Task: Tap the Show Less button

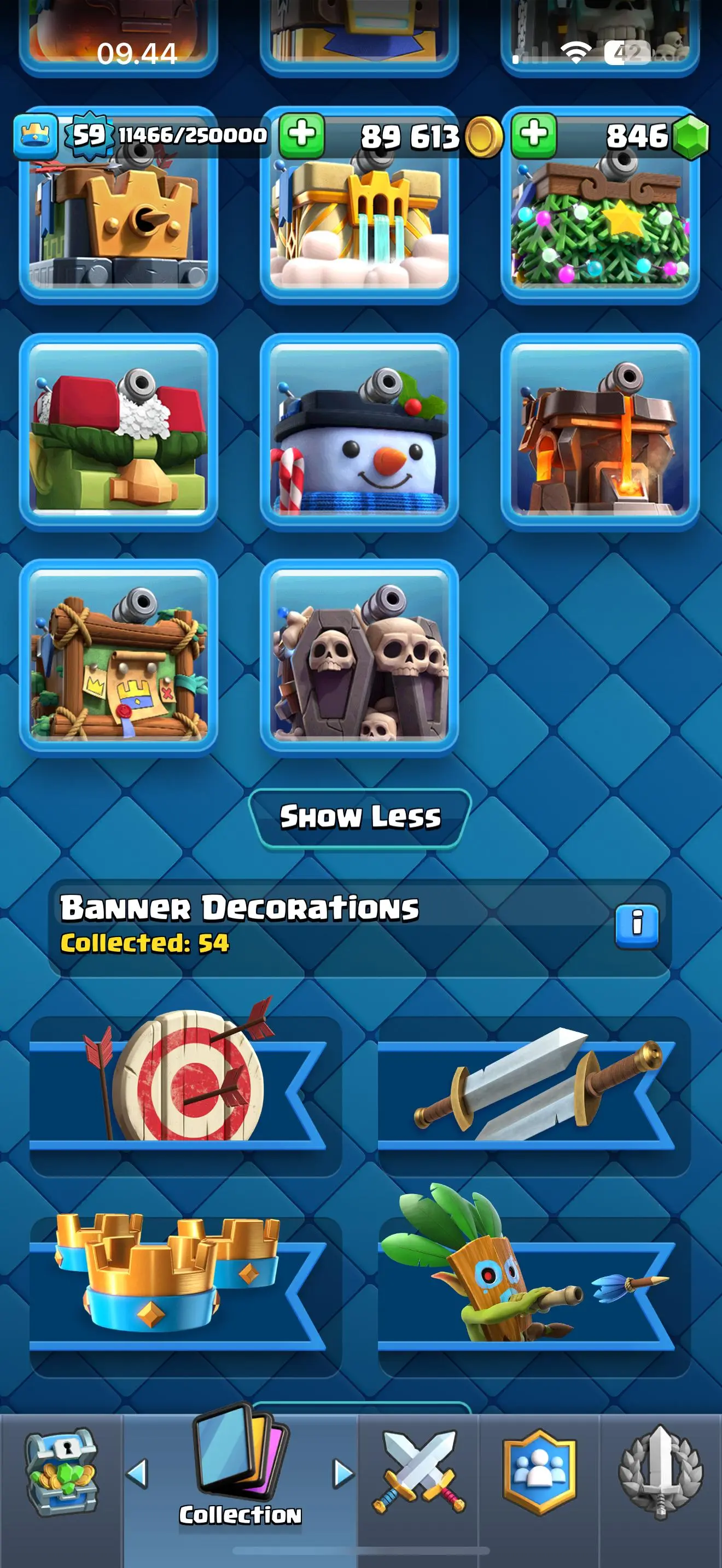Action: click(360, 817)
